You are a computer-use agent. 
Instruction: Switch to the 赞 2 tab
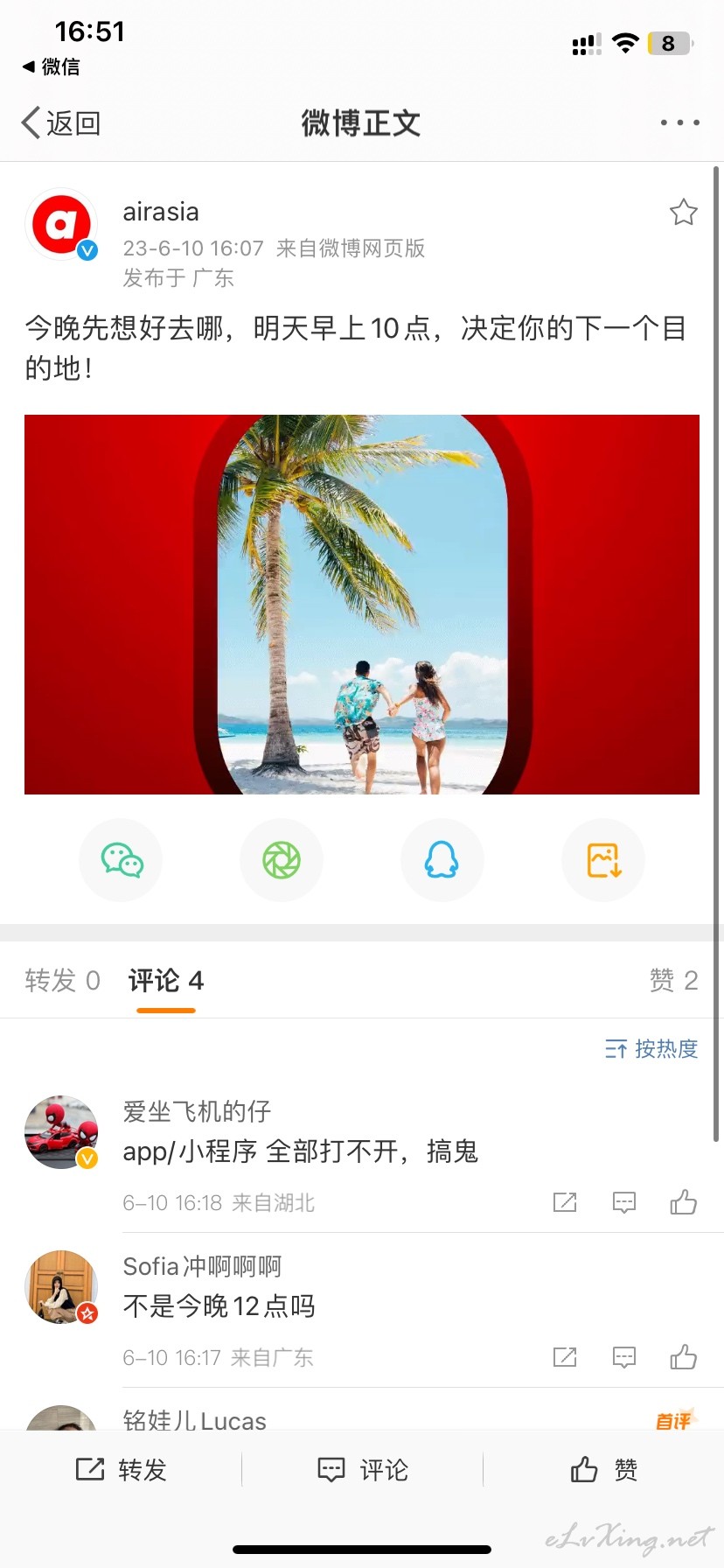(x=673, y=981)
